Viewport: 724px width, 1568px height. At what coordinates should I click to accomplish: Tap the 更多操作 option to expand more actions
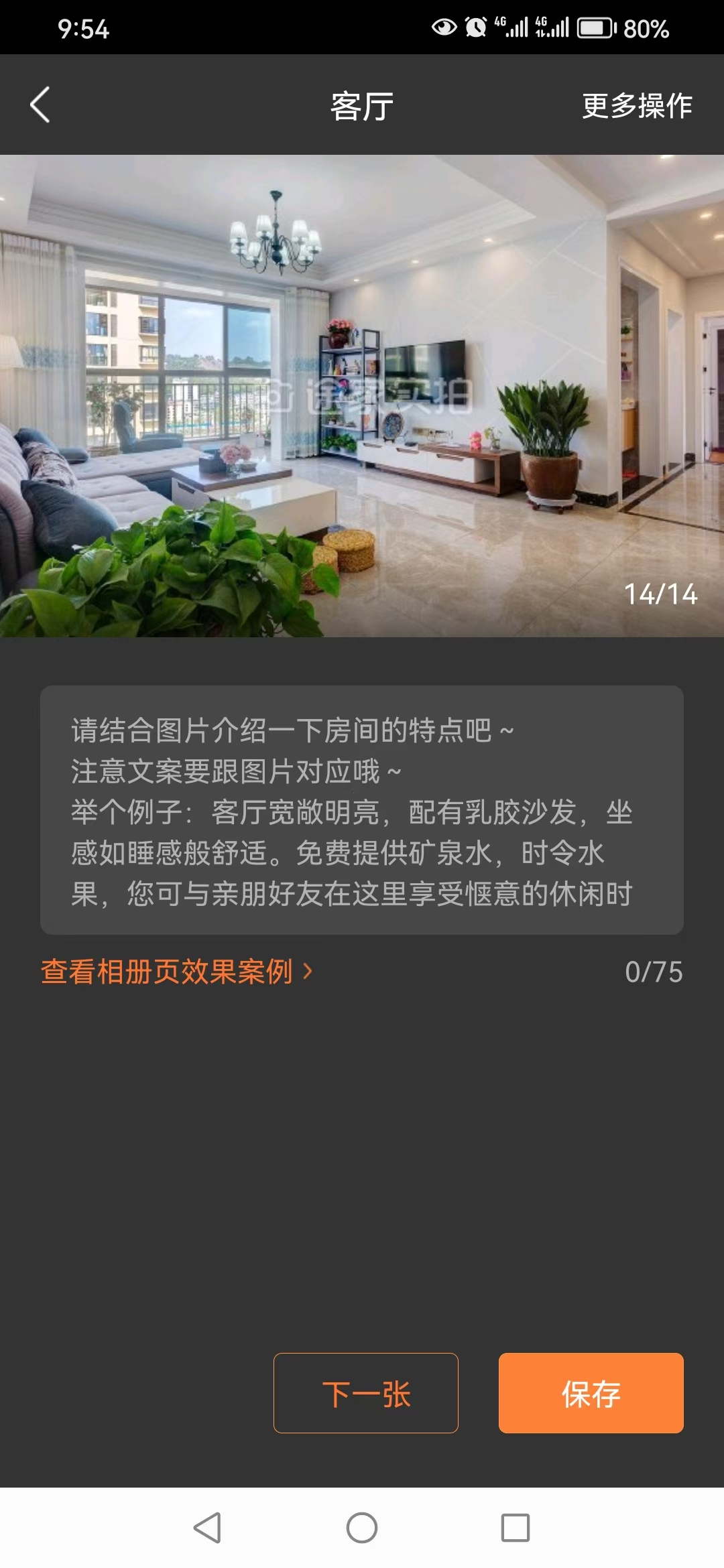tap(636, 106)
